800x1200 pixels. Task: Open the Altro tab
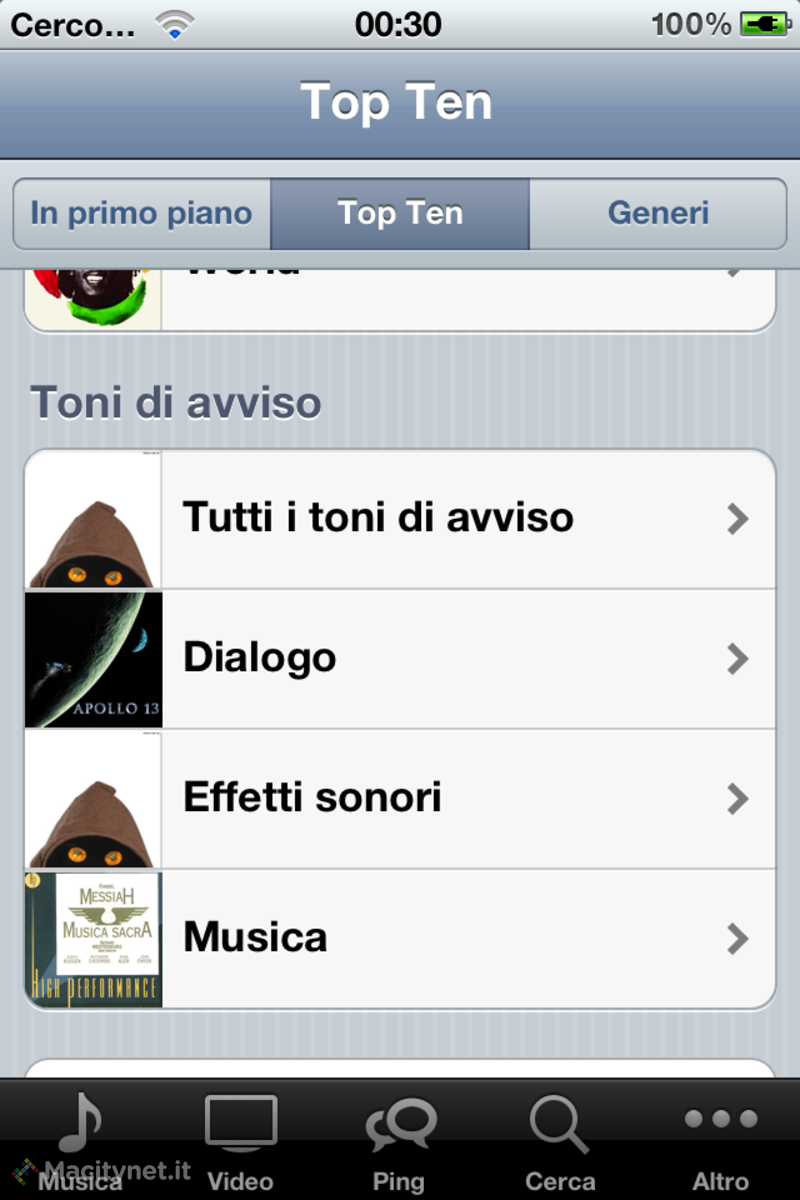pyautogui.click(x=720, y=1142)
